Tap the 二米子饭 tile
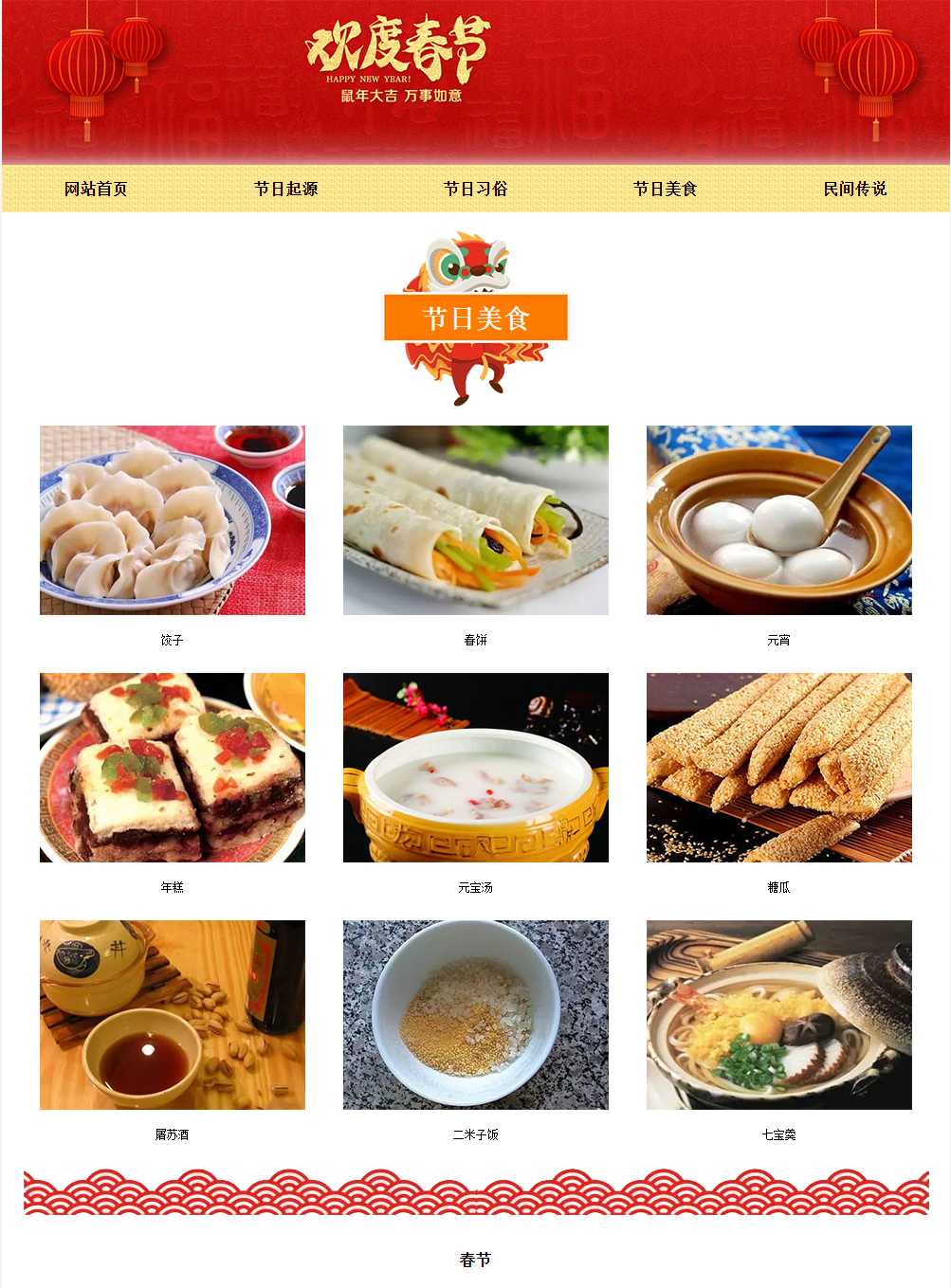 click(476, 1014)
